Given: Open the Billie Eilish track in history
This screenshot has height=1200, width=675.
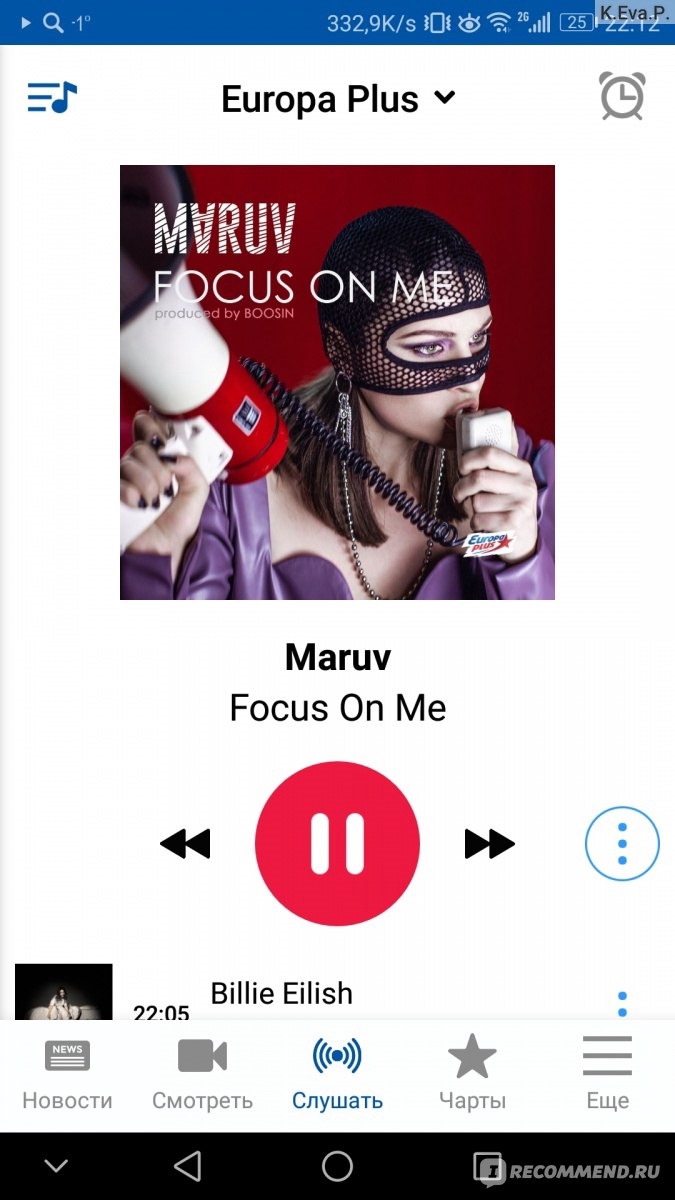Looking at the screenshot, I should 281,994.
